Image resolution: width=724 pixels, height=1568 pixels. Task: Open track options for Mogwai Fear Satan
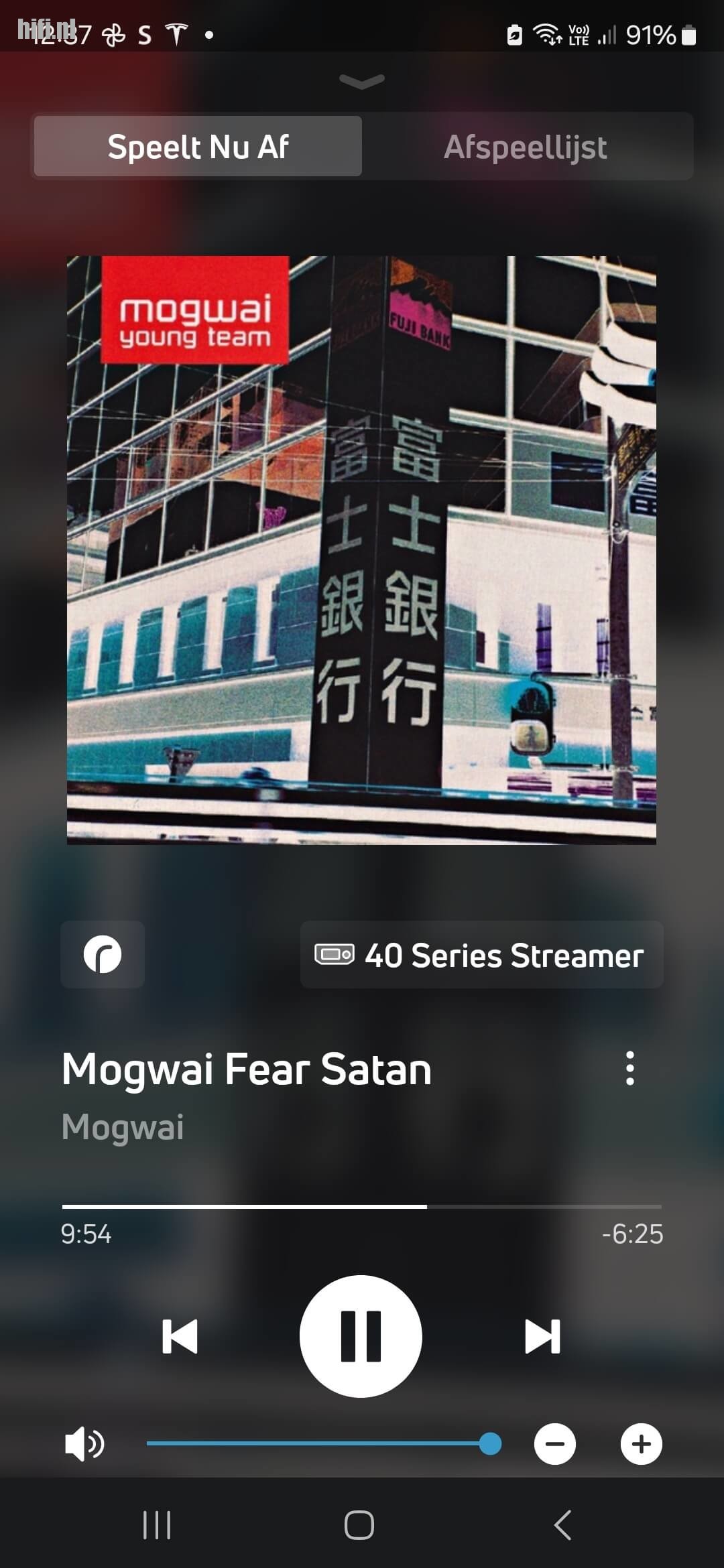point(629,1068)
